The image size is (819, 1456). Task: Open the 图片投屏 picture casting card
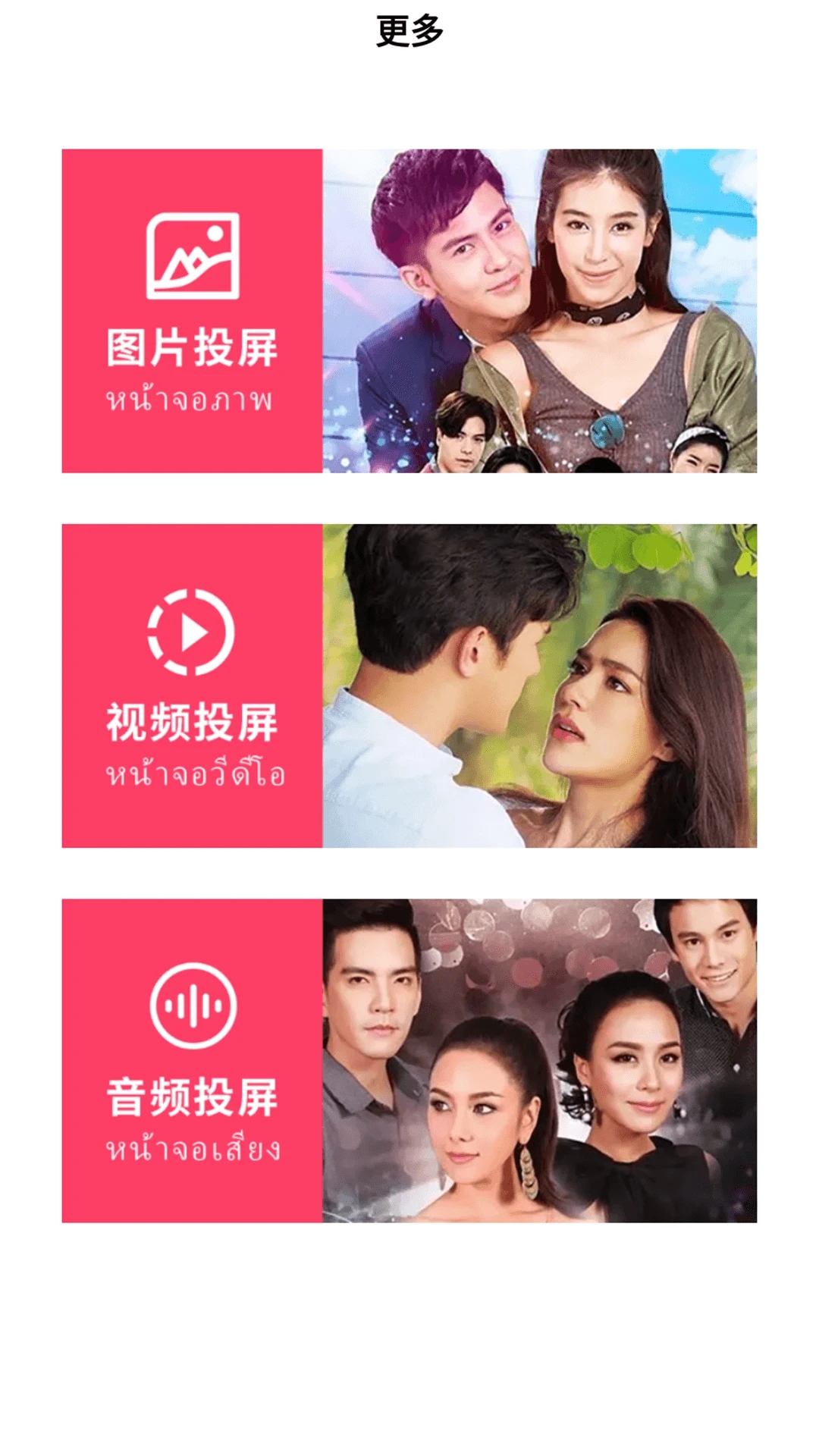(x=409, y=311)
